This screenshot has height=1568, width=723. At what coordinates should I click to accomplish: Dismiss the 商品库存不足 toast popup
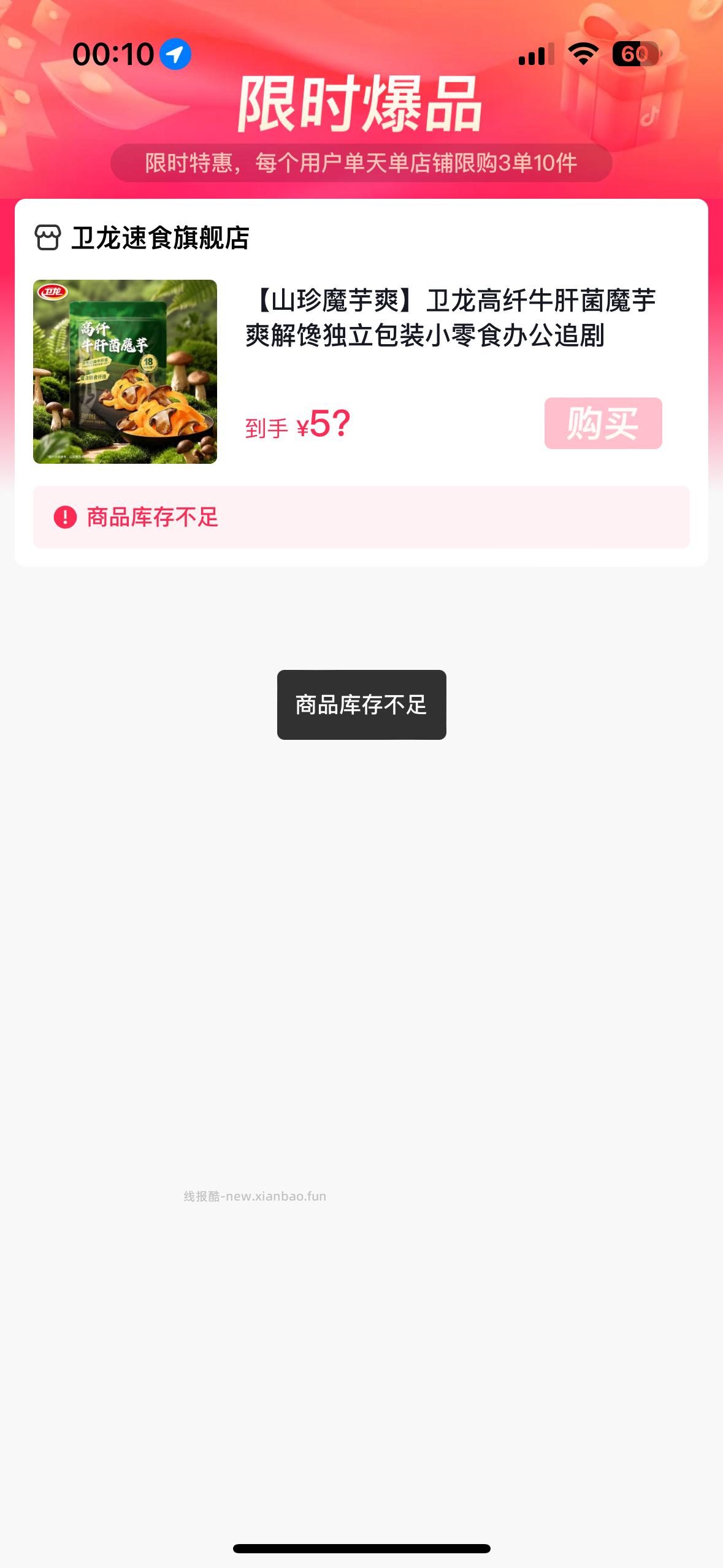click(361, 704)
